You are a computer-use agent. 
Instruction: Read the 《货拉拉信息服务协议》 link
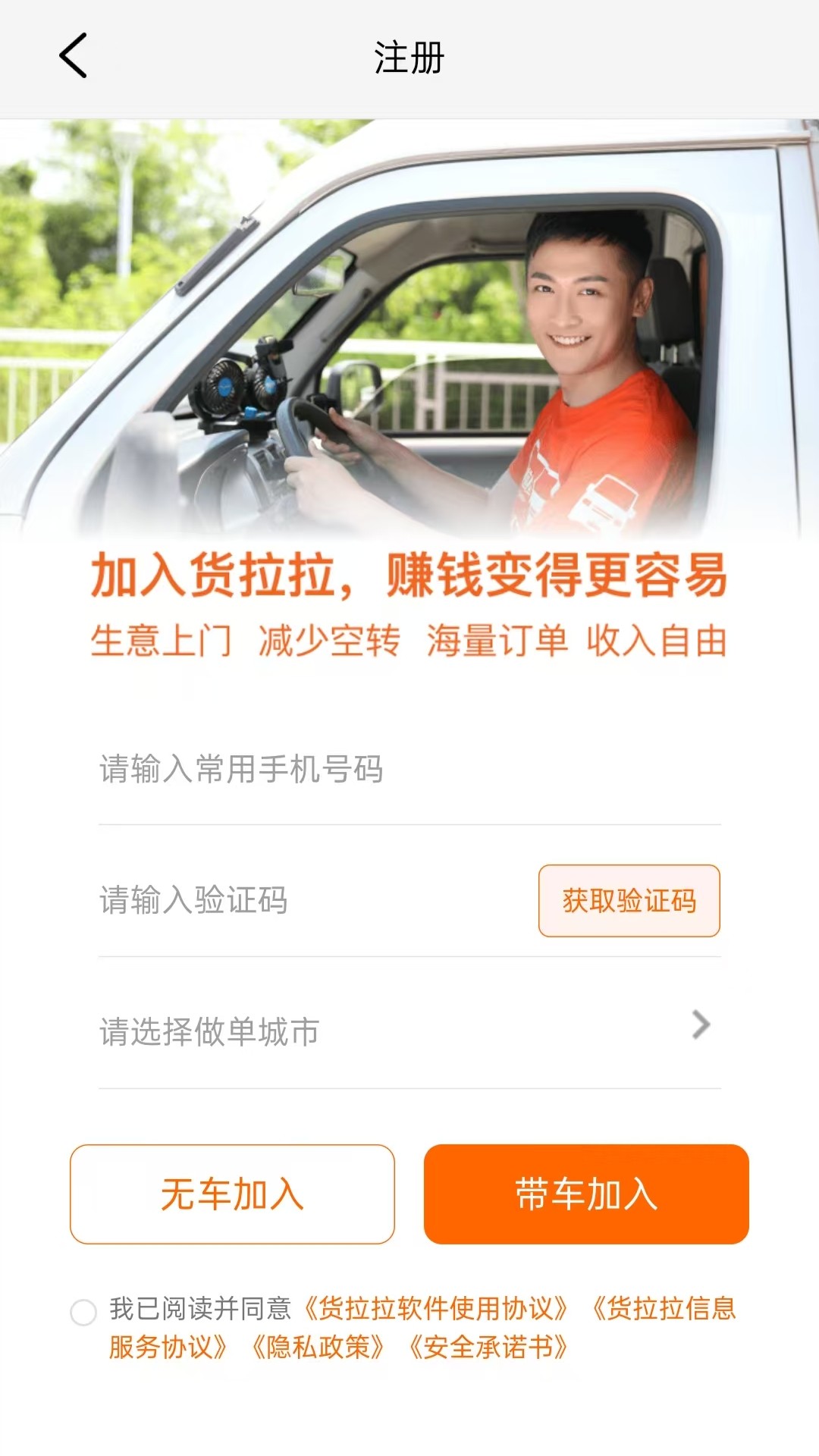[664, 1309]
